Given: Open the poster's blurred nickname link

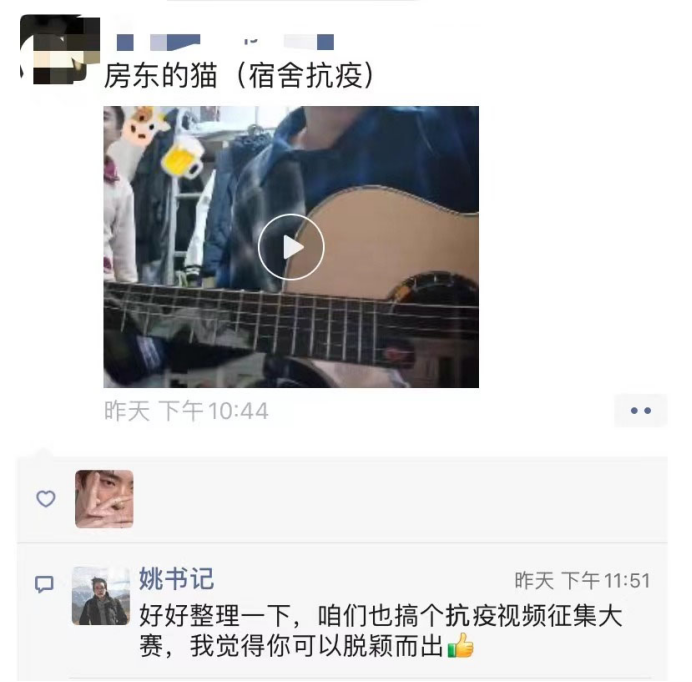Looking at the screenshot, I should pos(225,42).
